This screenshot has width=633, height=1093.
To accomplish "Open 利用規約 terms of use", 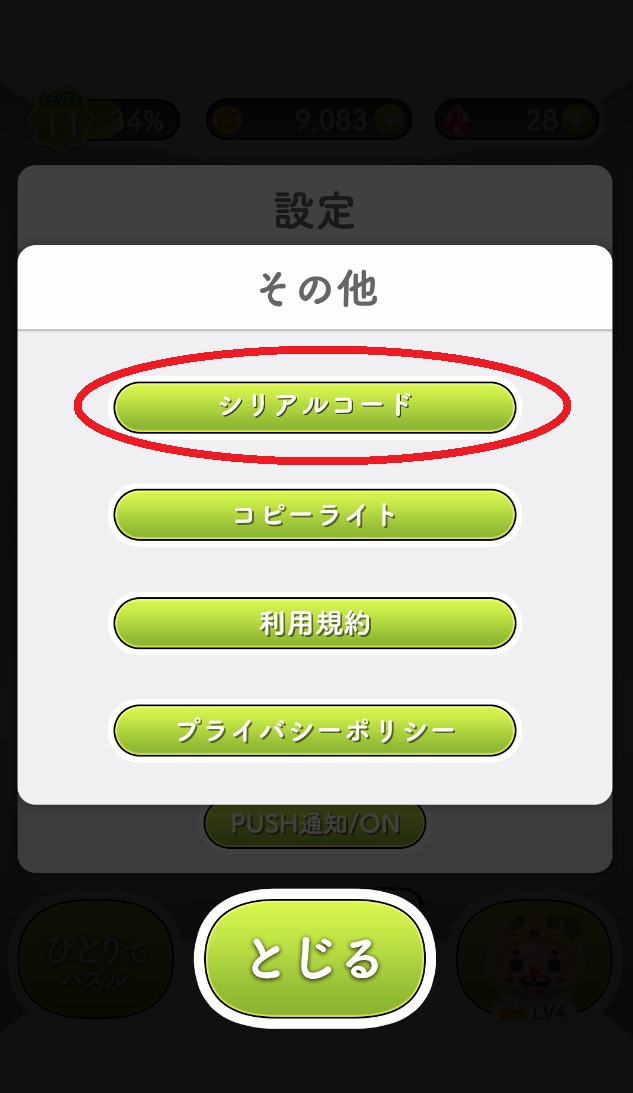I will [x=314, y=622].
